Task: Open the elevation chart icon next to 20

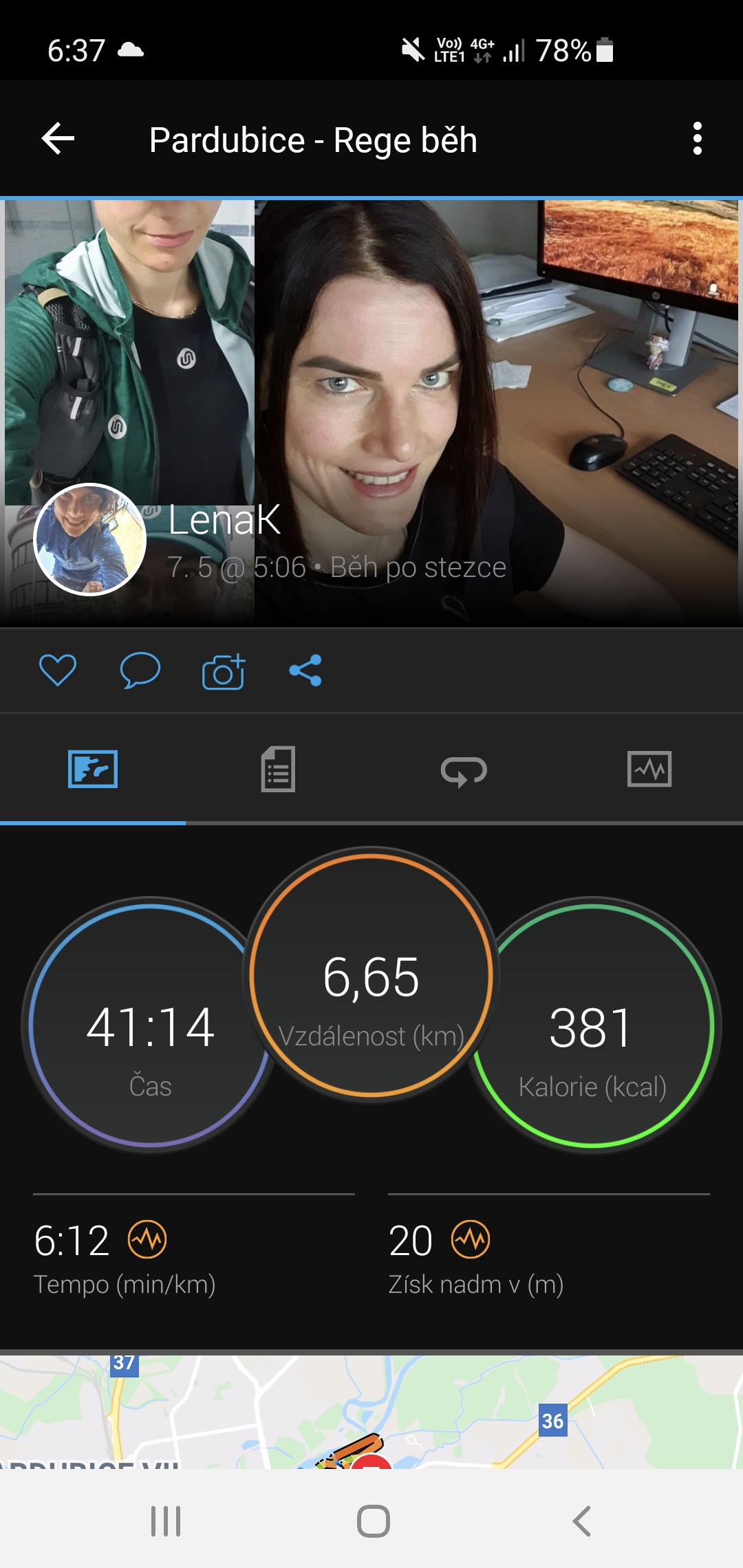Action: click(471, 1239)
